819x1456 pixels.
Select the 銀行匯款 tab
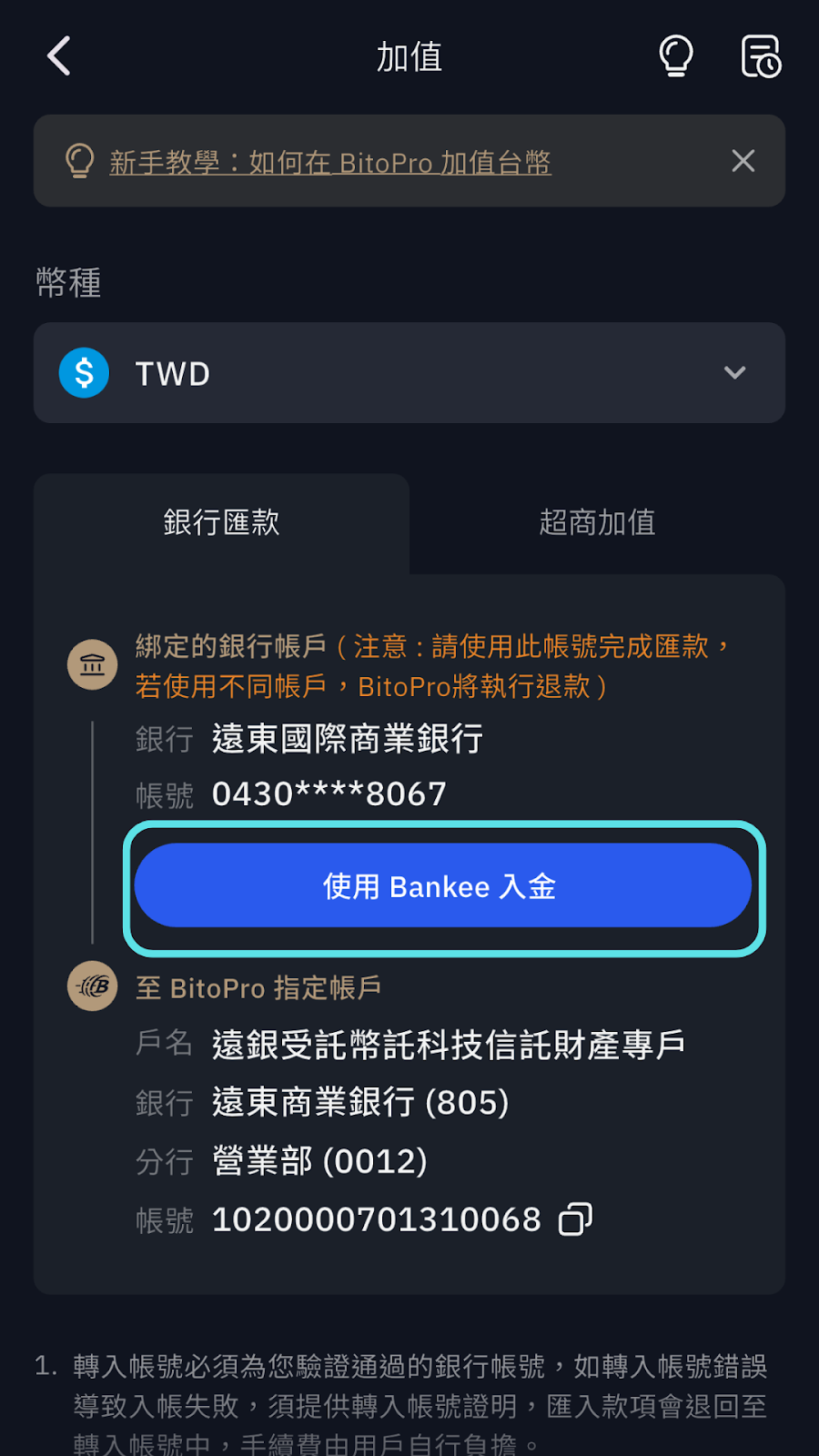pos(221,522)
